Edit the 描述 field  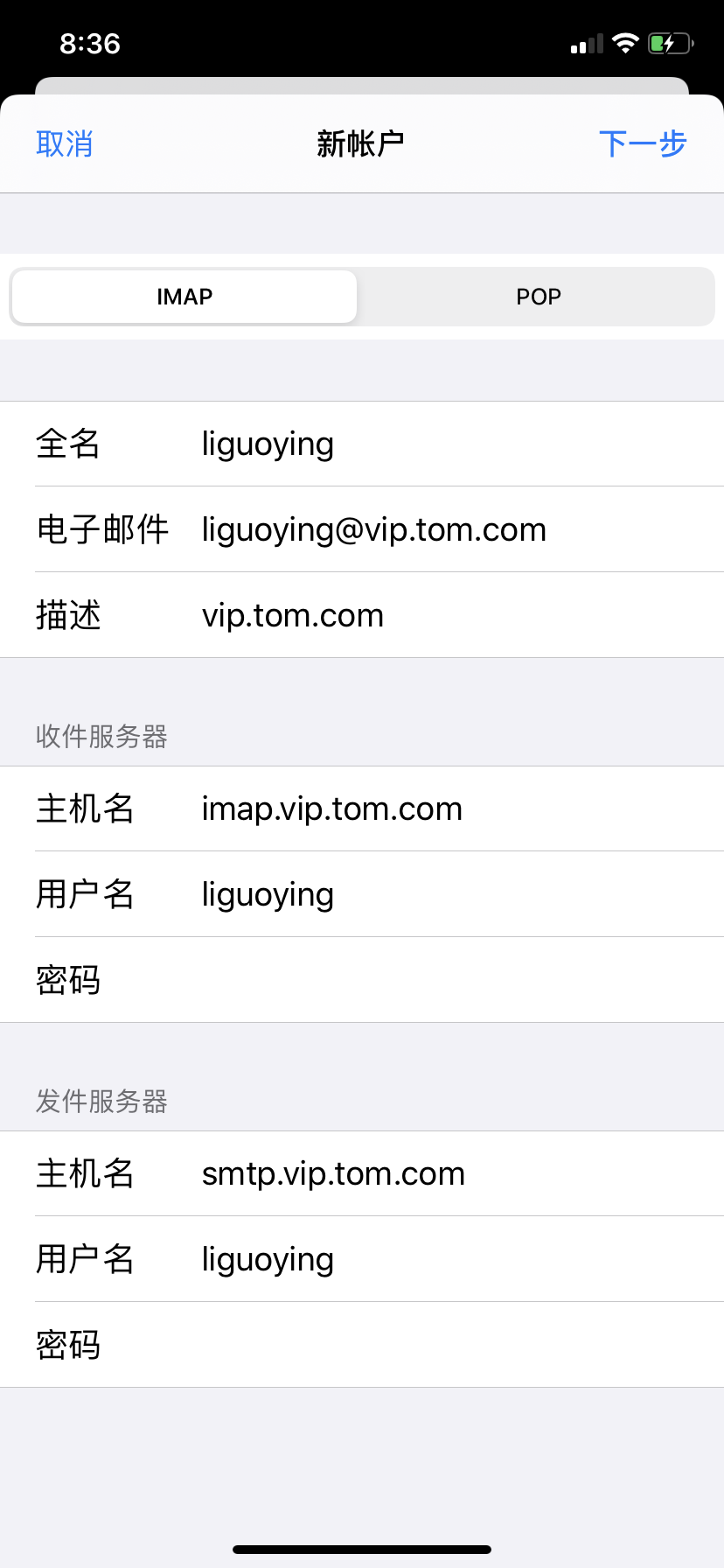coord(362,615)
